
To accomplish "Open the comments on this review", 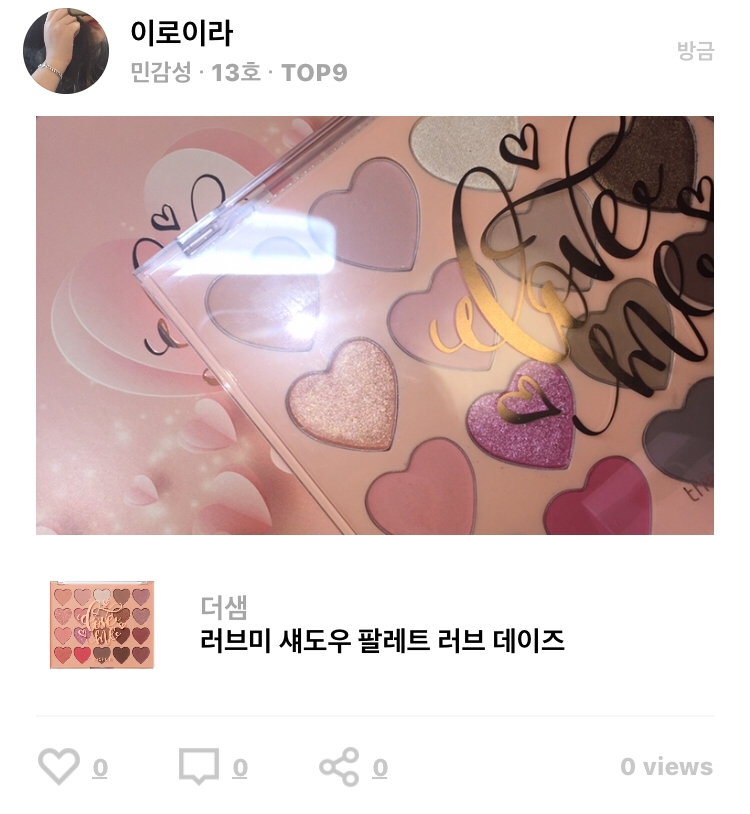I will 199,767.
